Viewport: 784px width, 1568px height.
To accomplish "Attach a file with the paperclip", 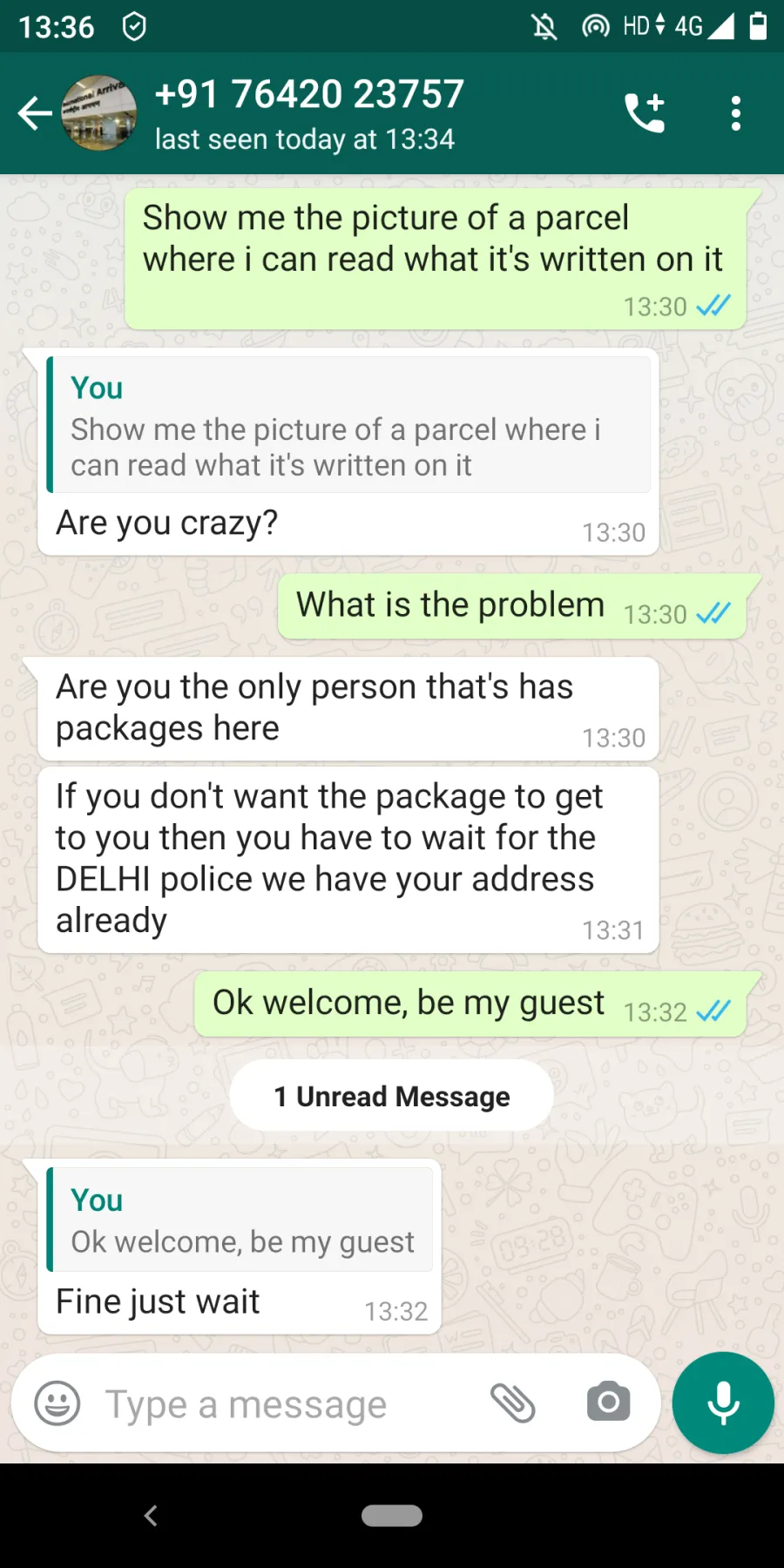I will click(513, 1402).
